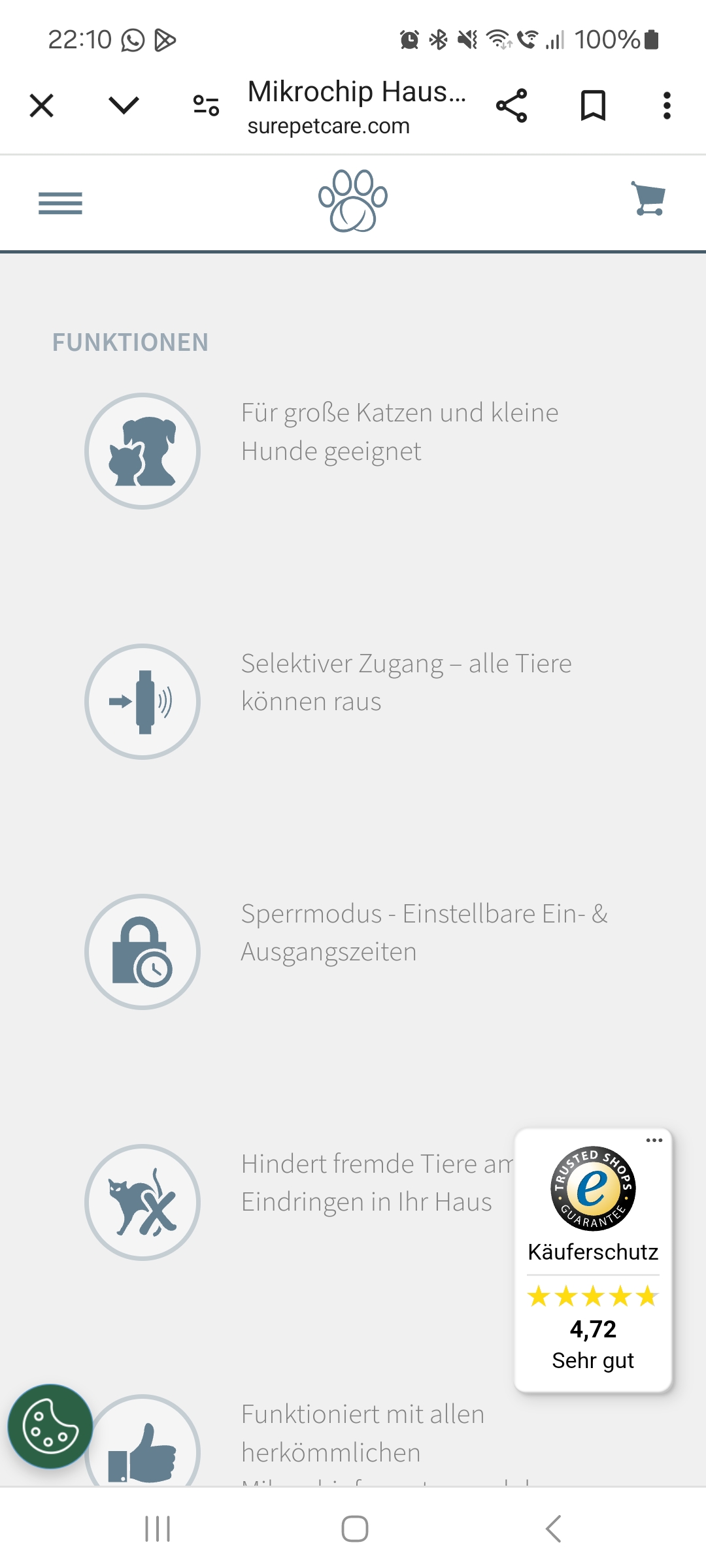
Task: Open the shopping cart
Action: [648, 199]
